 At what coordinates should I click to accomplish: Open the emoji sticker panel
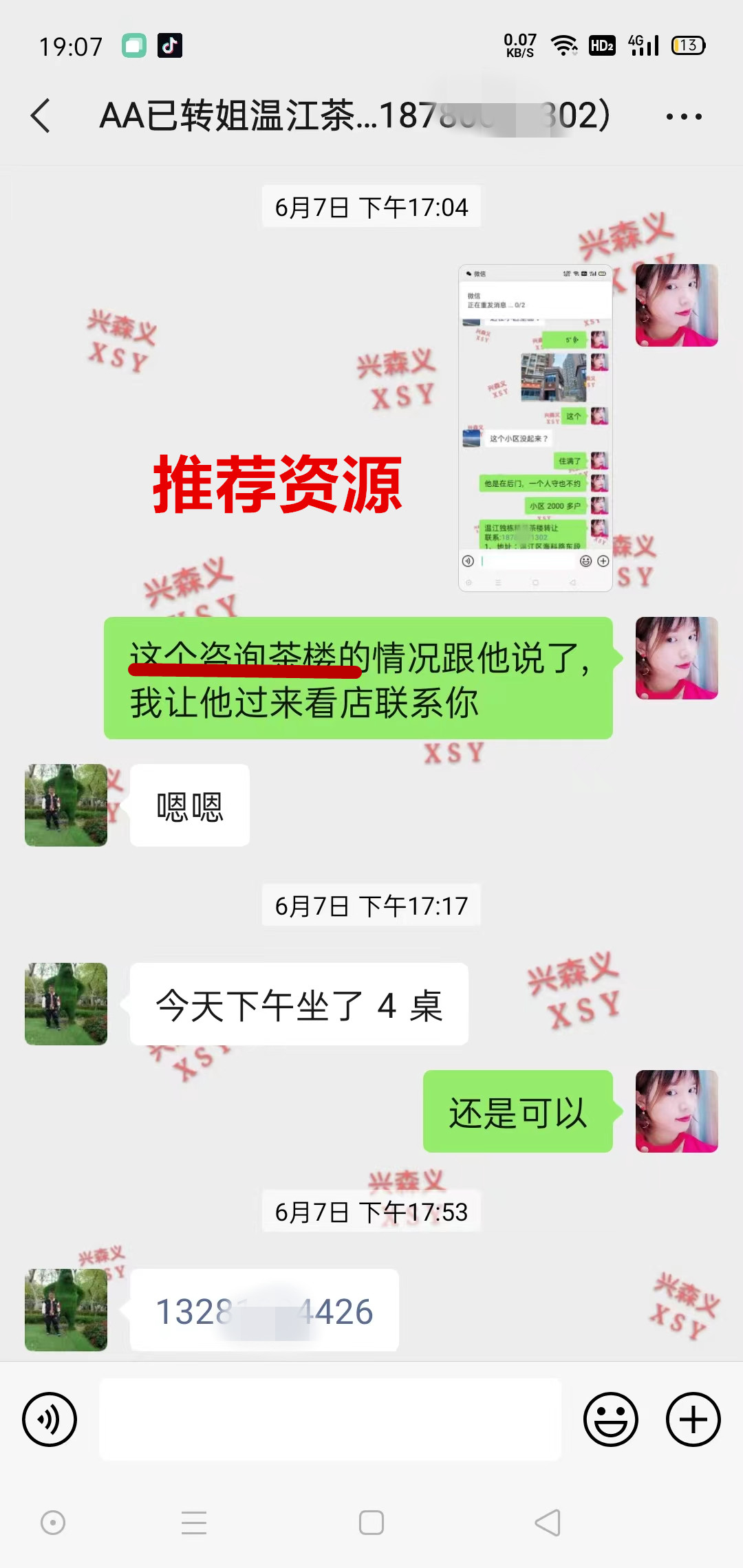click(x=610, y=1419)
